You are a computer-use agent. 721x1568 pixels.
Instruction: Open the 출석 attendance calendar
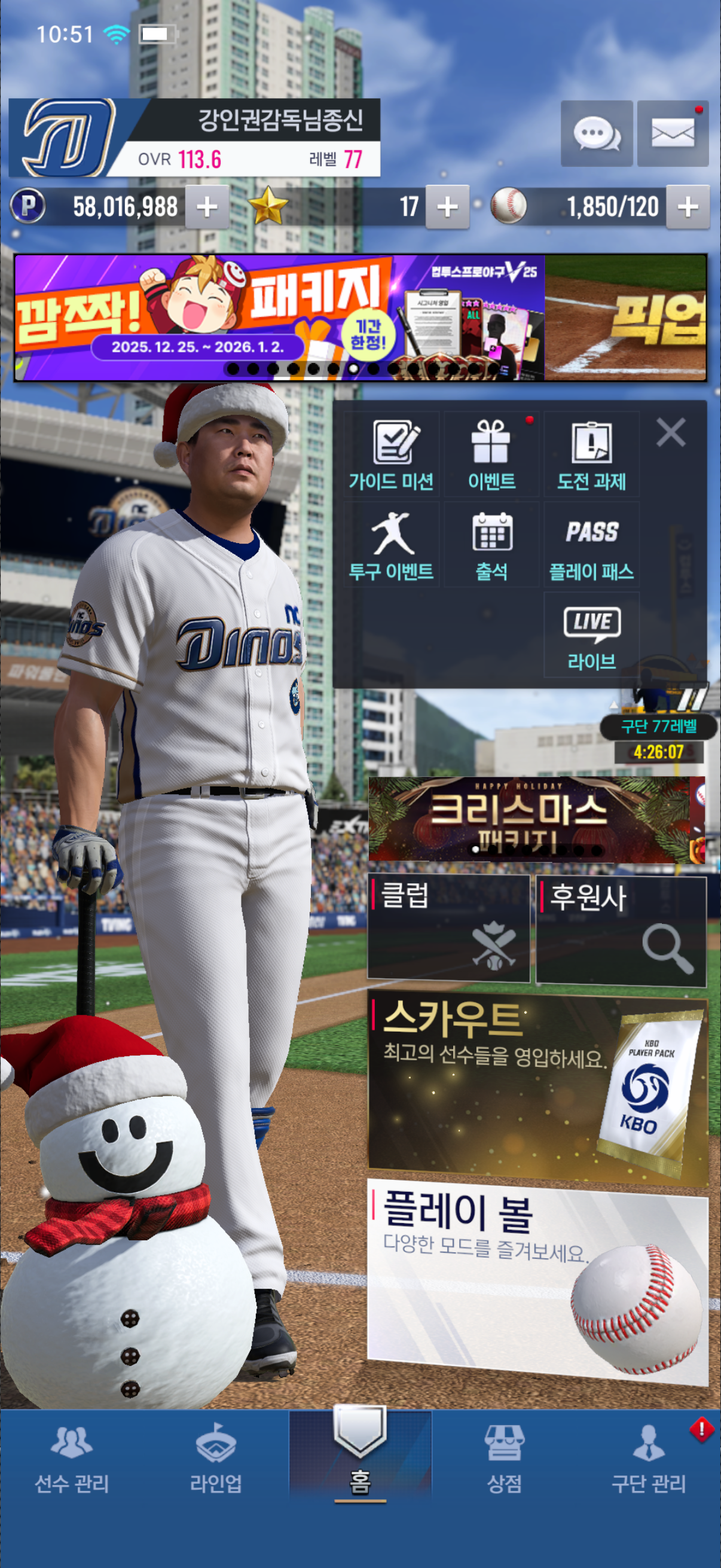491,545
